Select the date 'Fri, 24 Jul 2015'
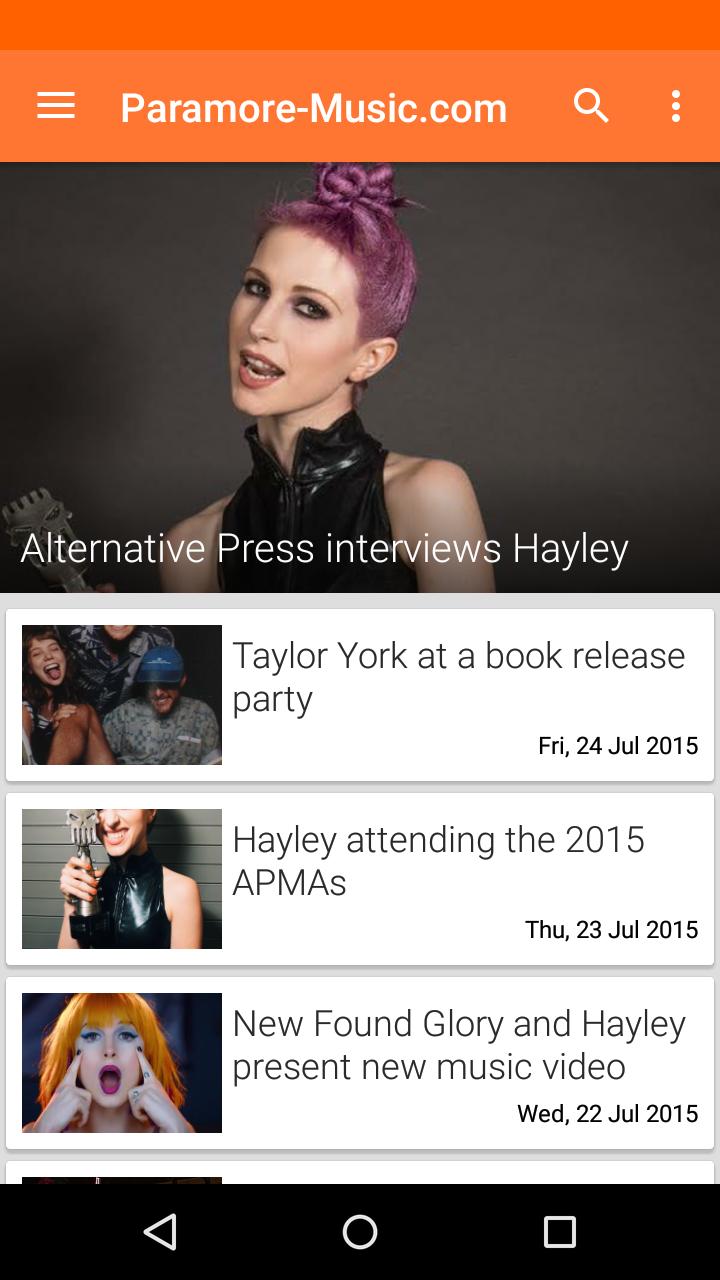This screenshot has height=1280, width=720. [x=617, y=745]
